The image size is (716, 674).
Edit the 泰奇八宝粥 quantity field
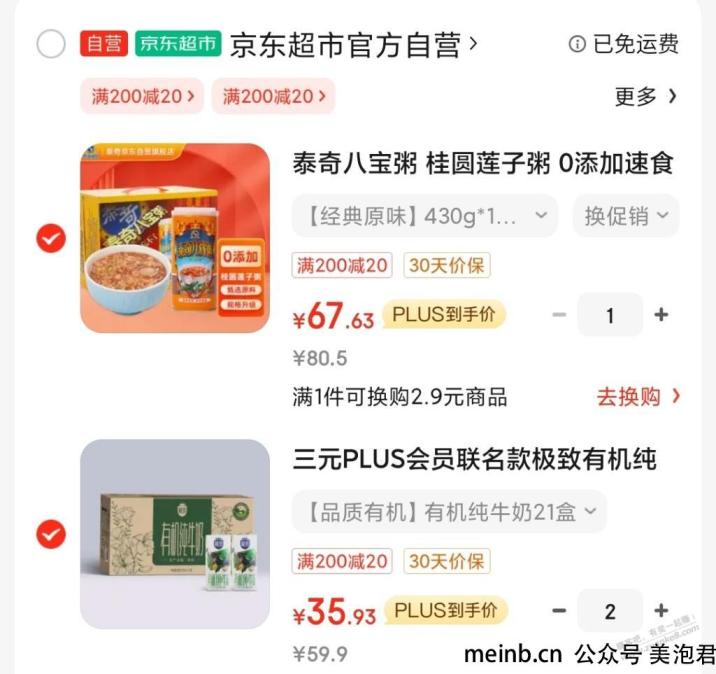coord(610,315)
